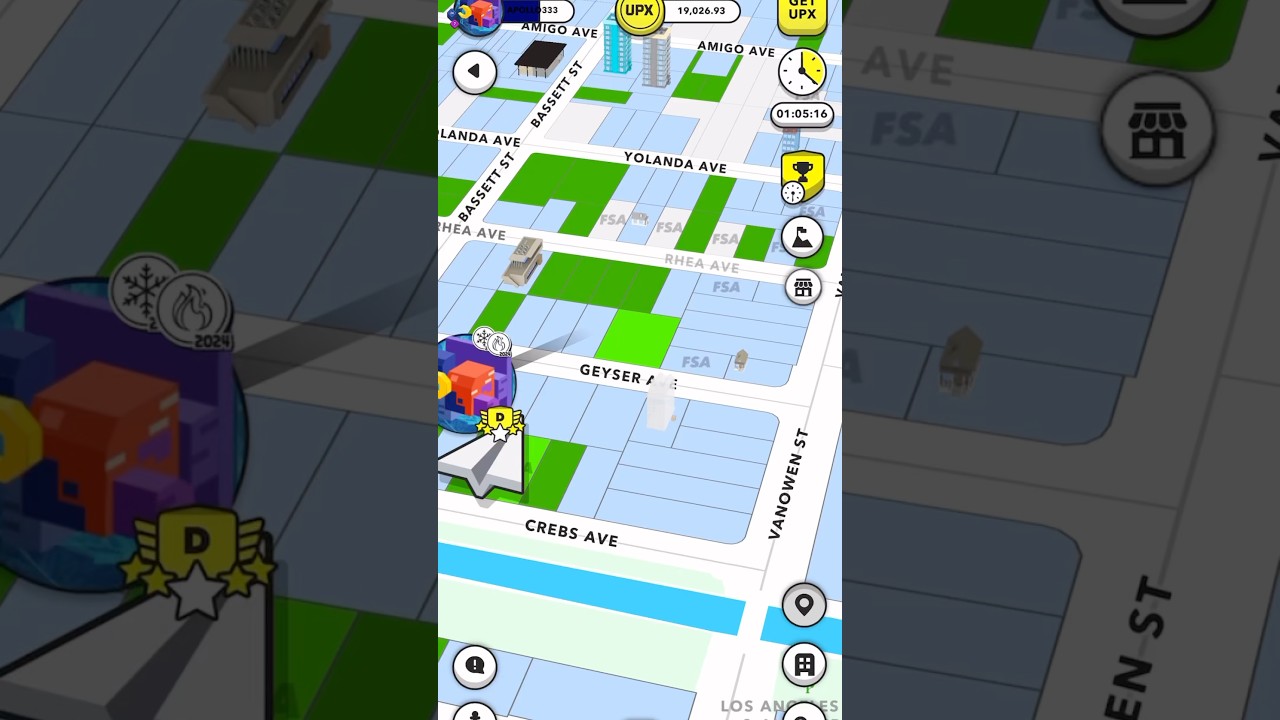The width and height of the screenshot is (1280, 720).
Task: Open the GET UPX button
Action: pyautogui.click(x=802, y=15)
